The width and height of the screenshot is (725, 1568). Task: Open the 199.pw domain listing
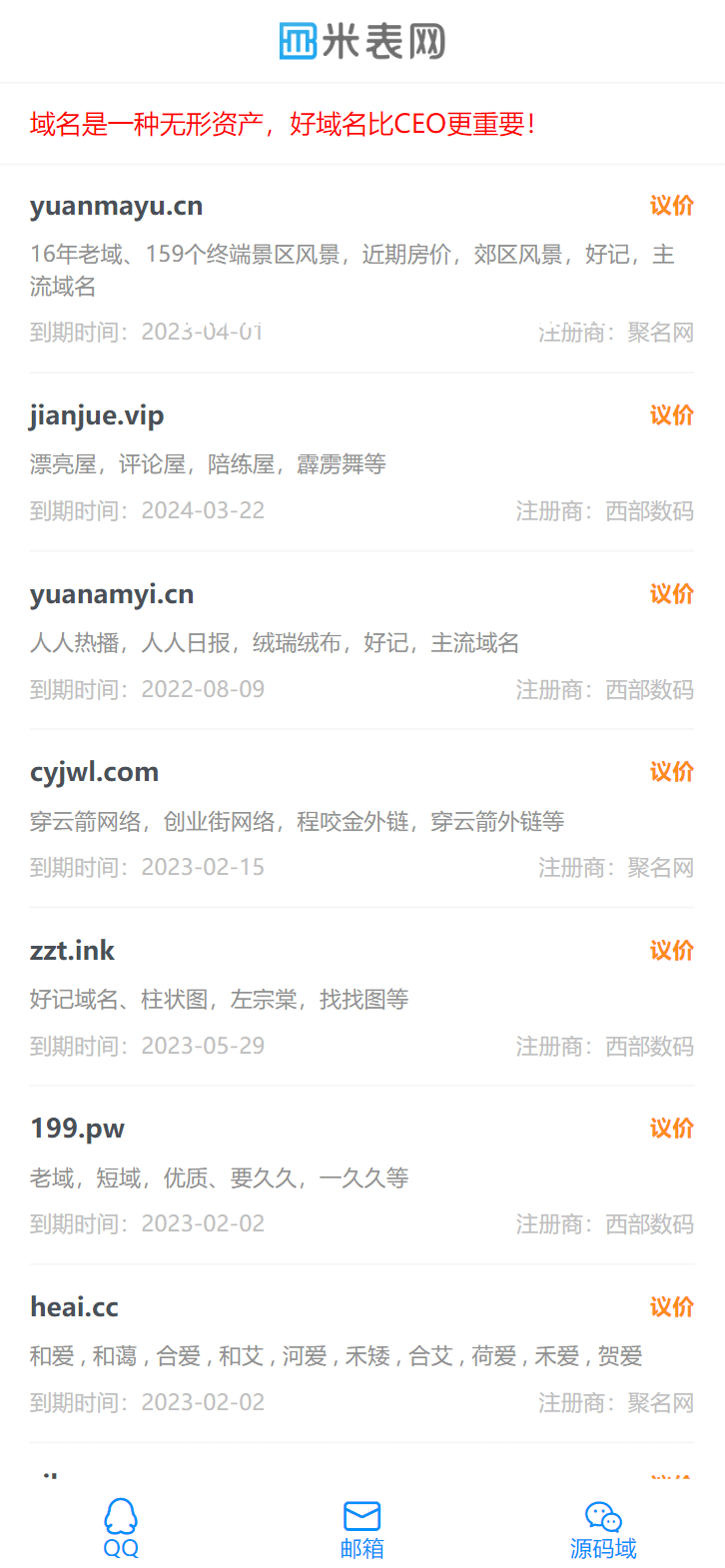click(x=78, y=1129)
